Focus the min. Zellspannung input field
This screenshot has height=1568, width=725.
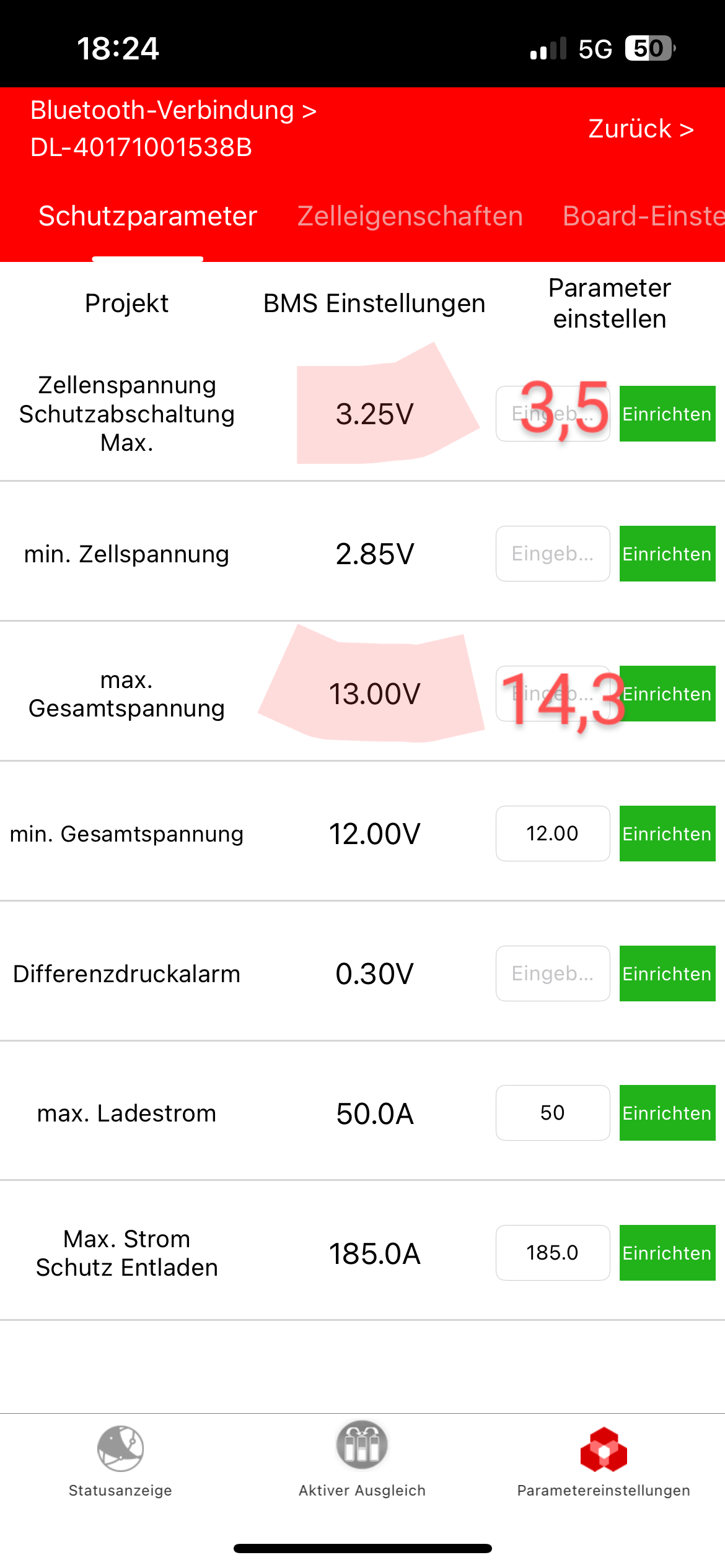click(553, 554)
